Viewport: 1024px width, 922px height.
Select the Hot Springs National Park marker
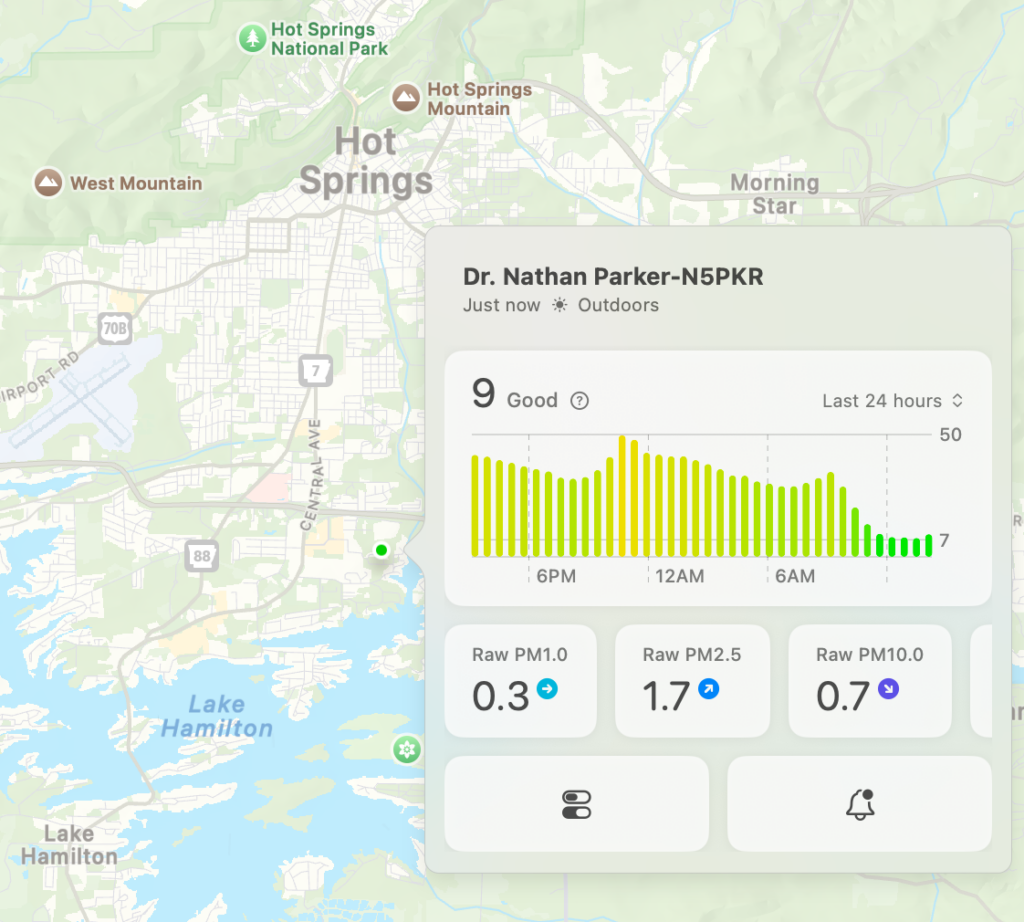tap(252, 39)
